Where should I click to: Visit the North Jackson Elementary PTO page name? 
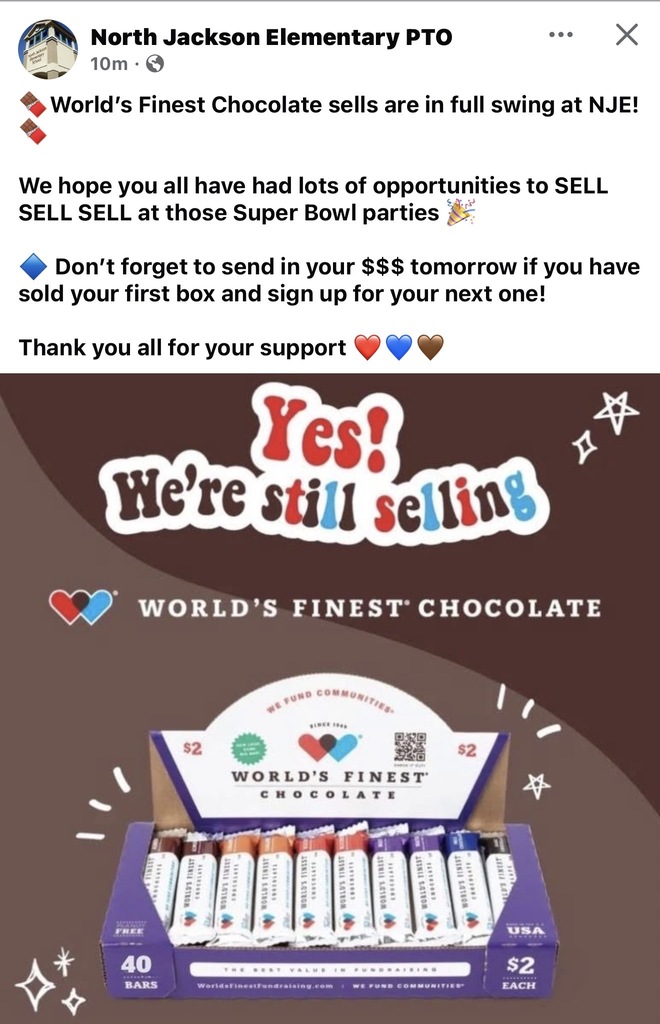pyautogui.click(x=271, y=38)
